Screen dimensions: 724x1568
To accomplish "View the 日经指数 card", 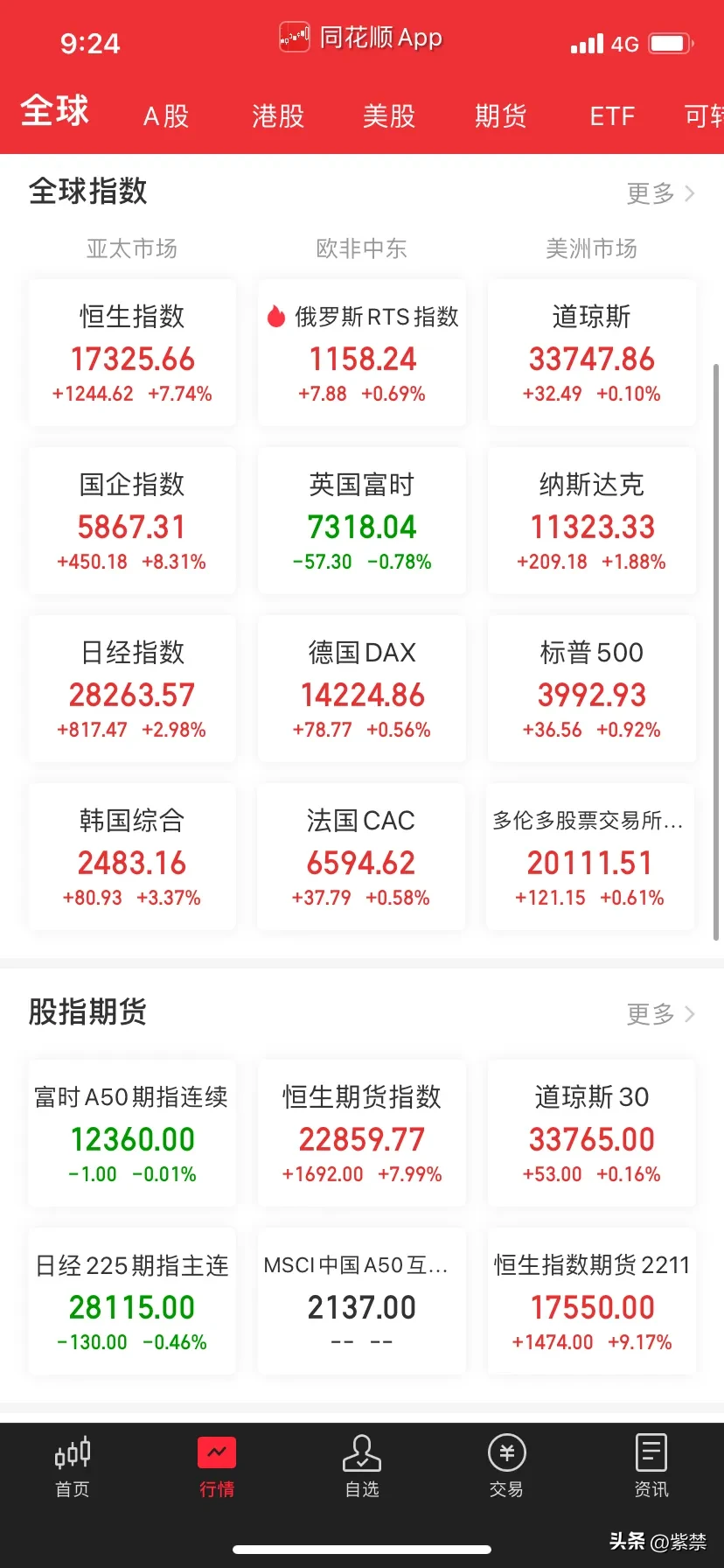I will [x=132, y=689].
